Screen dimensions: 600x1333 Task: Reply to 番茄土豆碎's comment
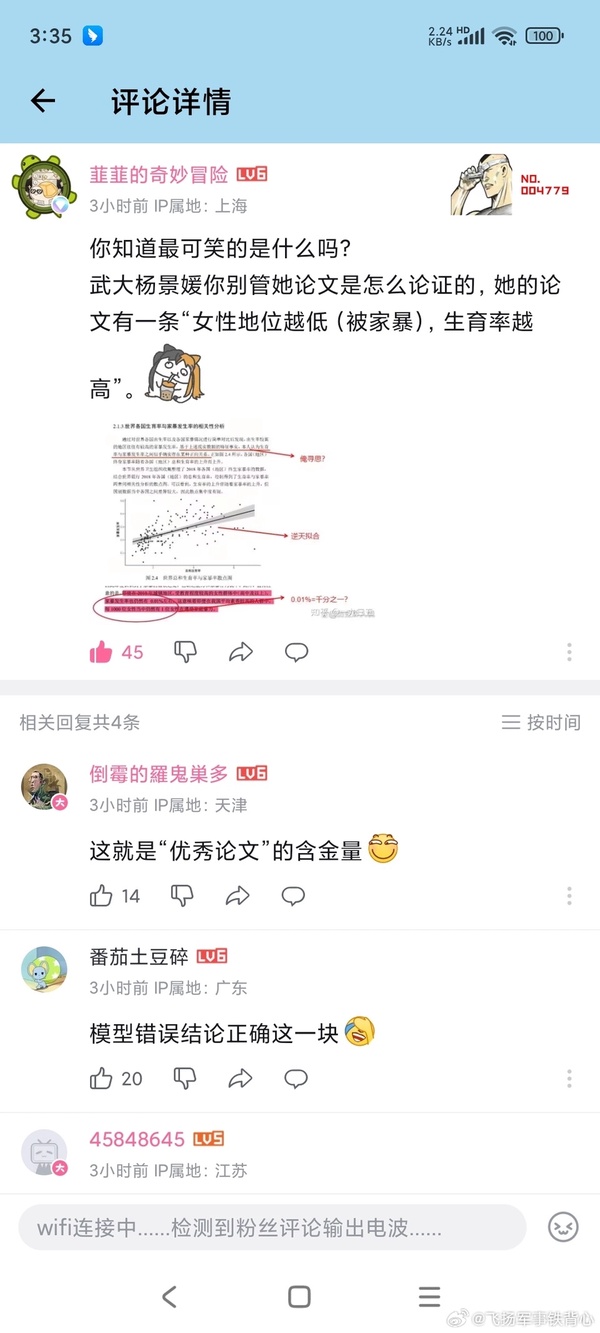296,1078
